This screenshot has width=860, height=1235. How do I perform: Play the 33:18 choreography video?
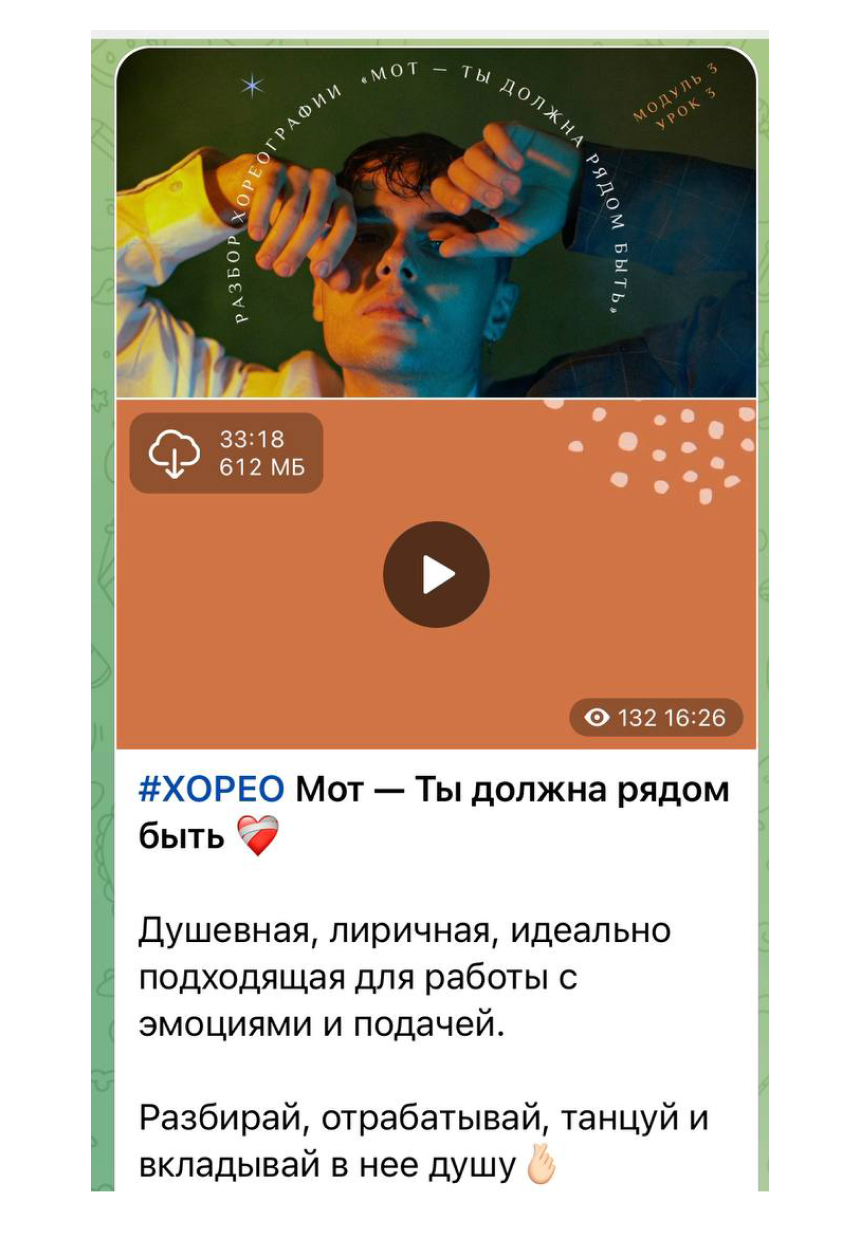[x=436, y=575]
